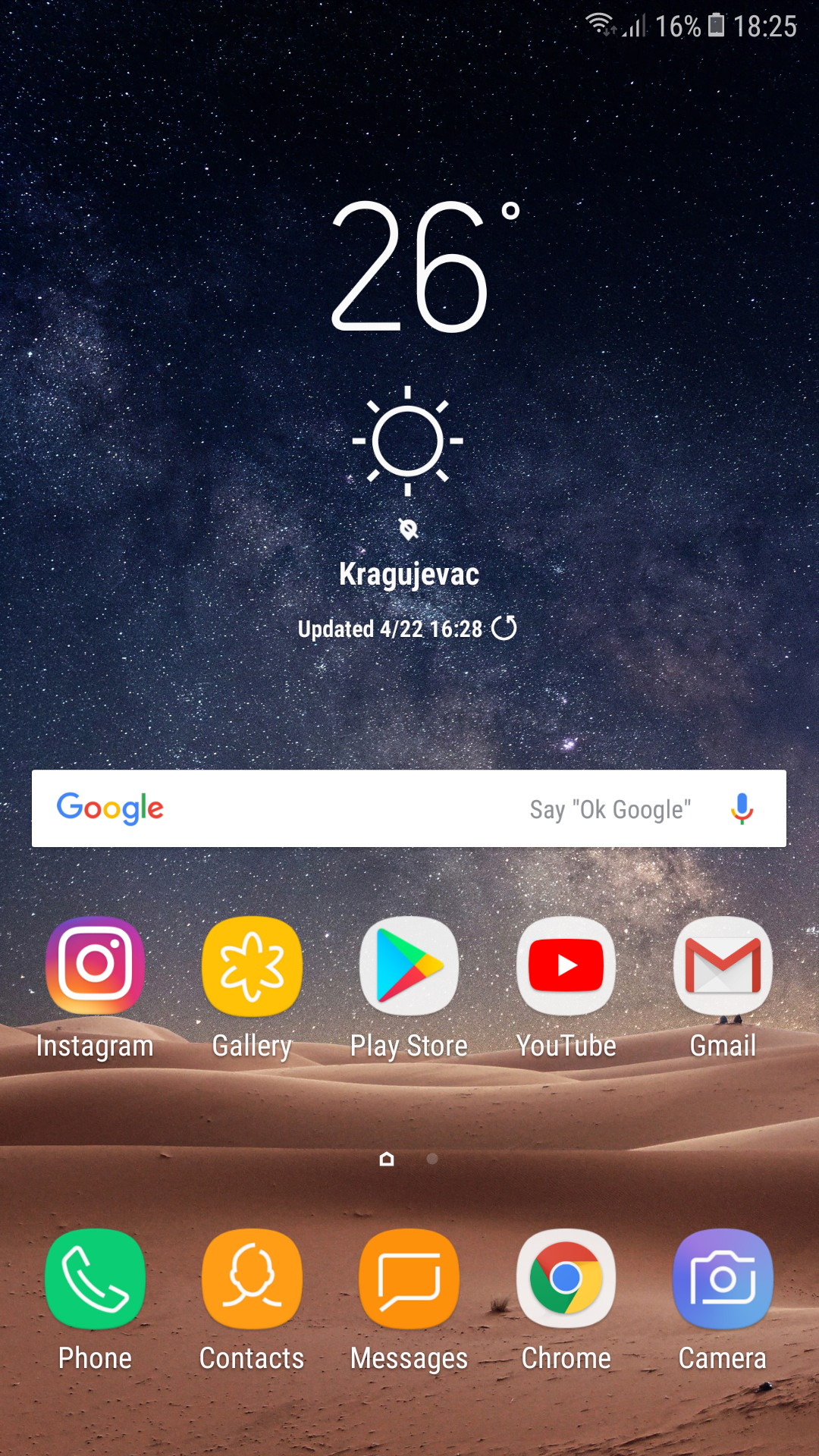819x1456 pixels.
Task: Open Contacts
Action: click(x=252, y=1279)
